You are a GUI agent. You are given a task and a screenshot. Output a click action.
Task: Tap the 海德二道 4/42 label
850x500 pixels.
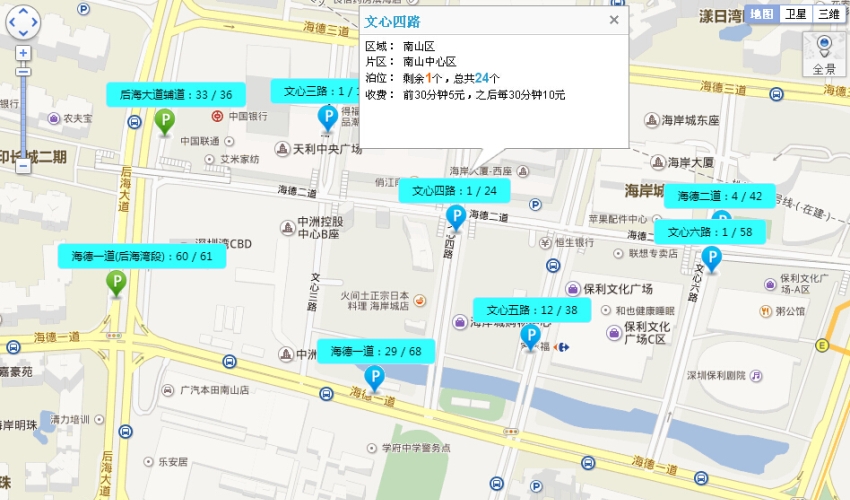(719, 196)
